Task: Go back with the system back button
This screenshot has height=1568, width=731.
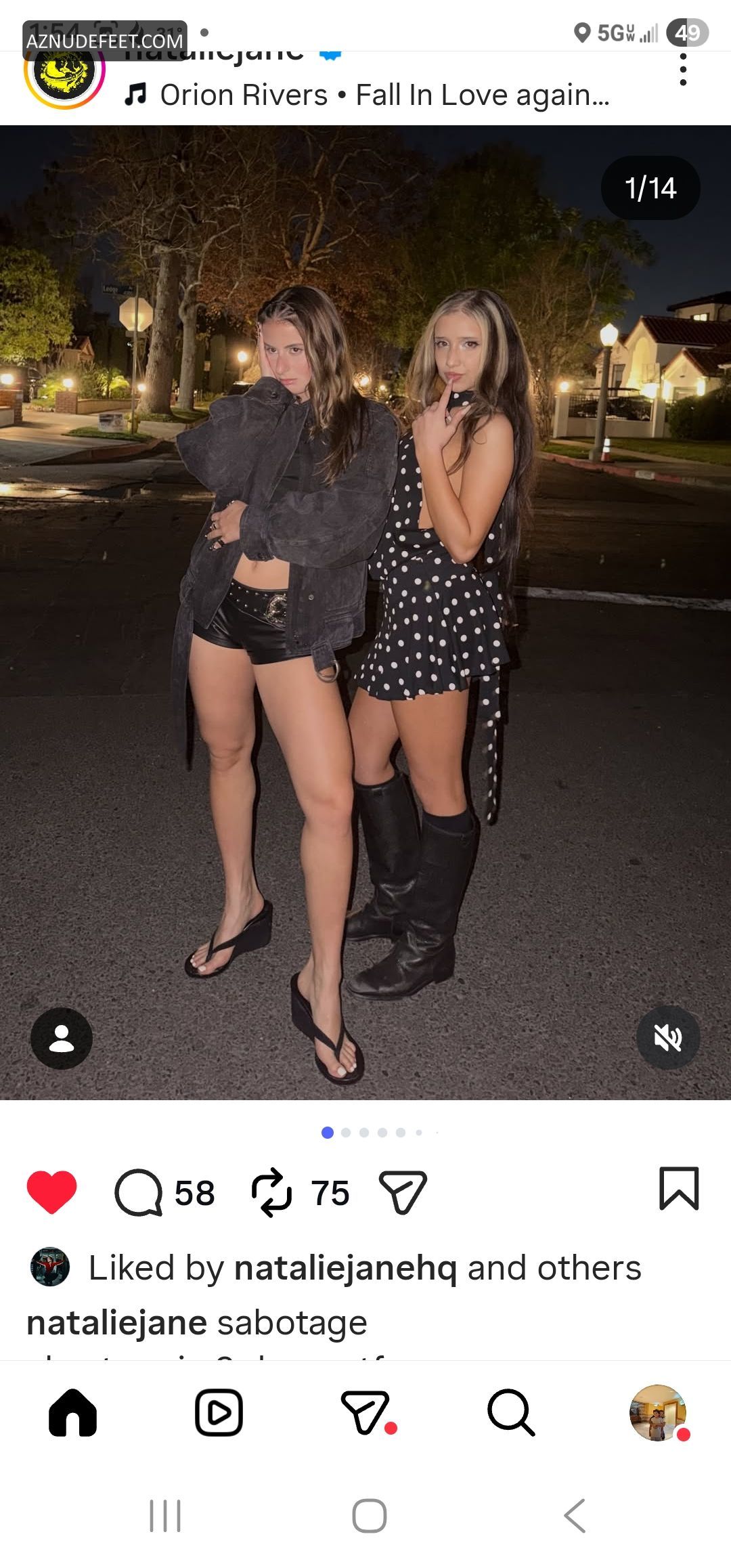Action: click(575, 1515)
